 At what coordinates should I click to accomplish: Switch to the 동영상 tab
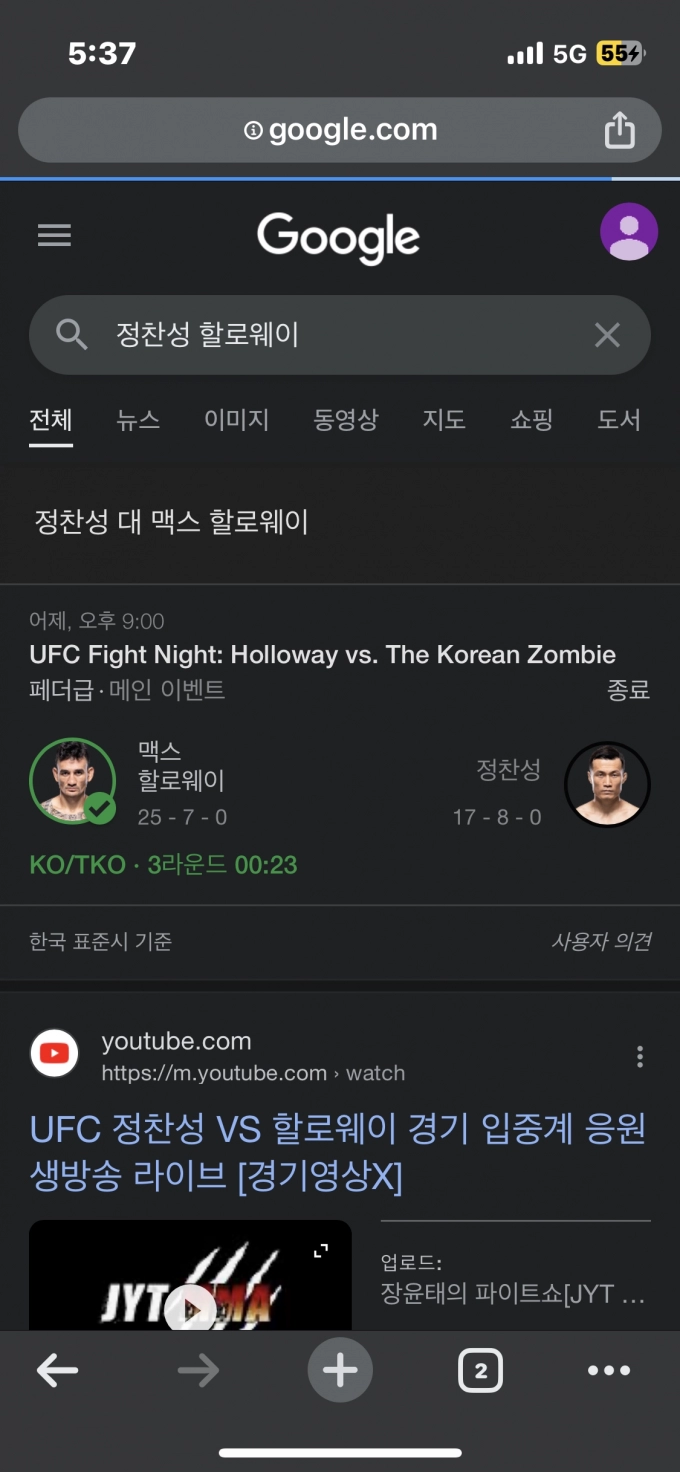click(x=346, y=420)
